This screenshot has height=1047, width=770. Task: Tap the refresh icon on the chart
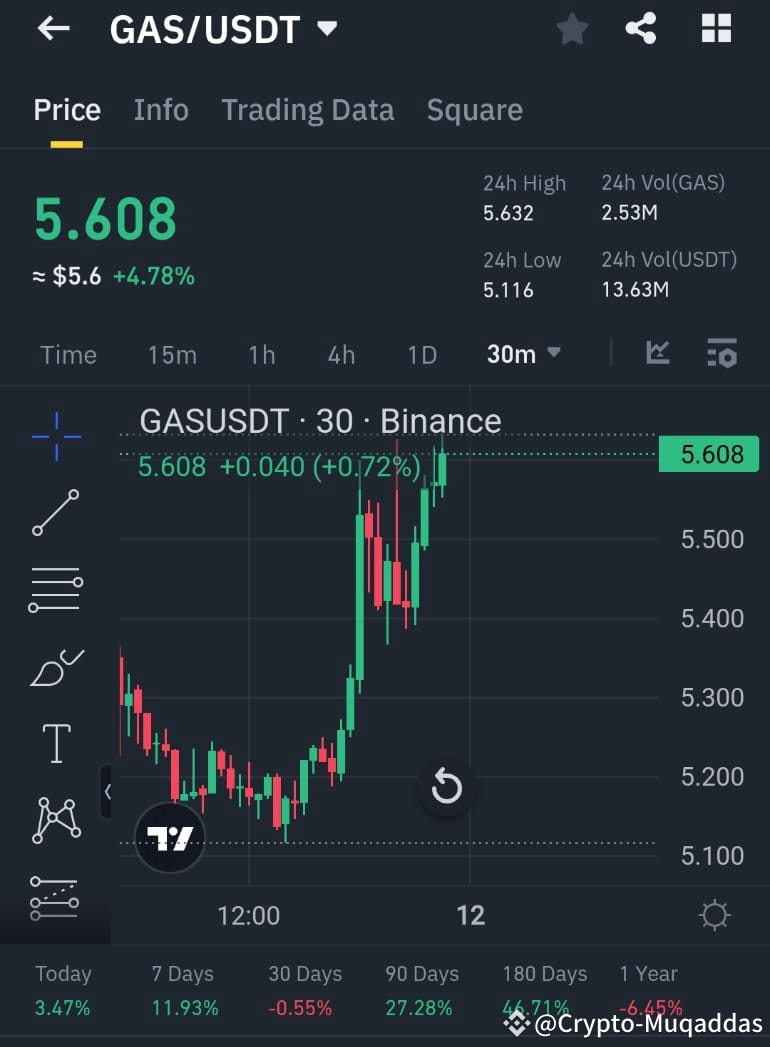(x=446, y=788)
